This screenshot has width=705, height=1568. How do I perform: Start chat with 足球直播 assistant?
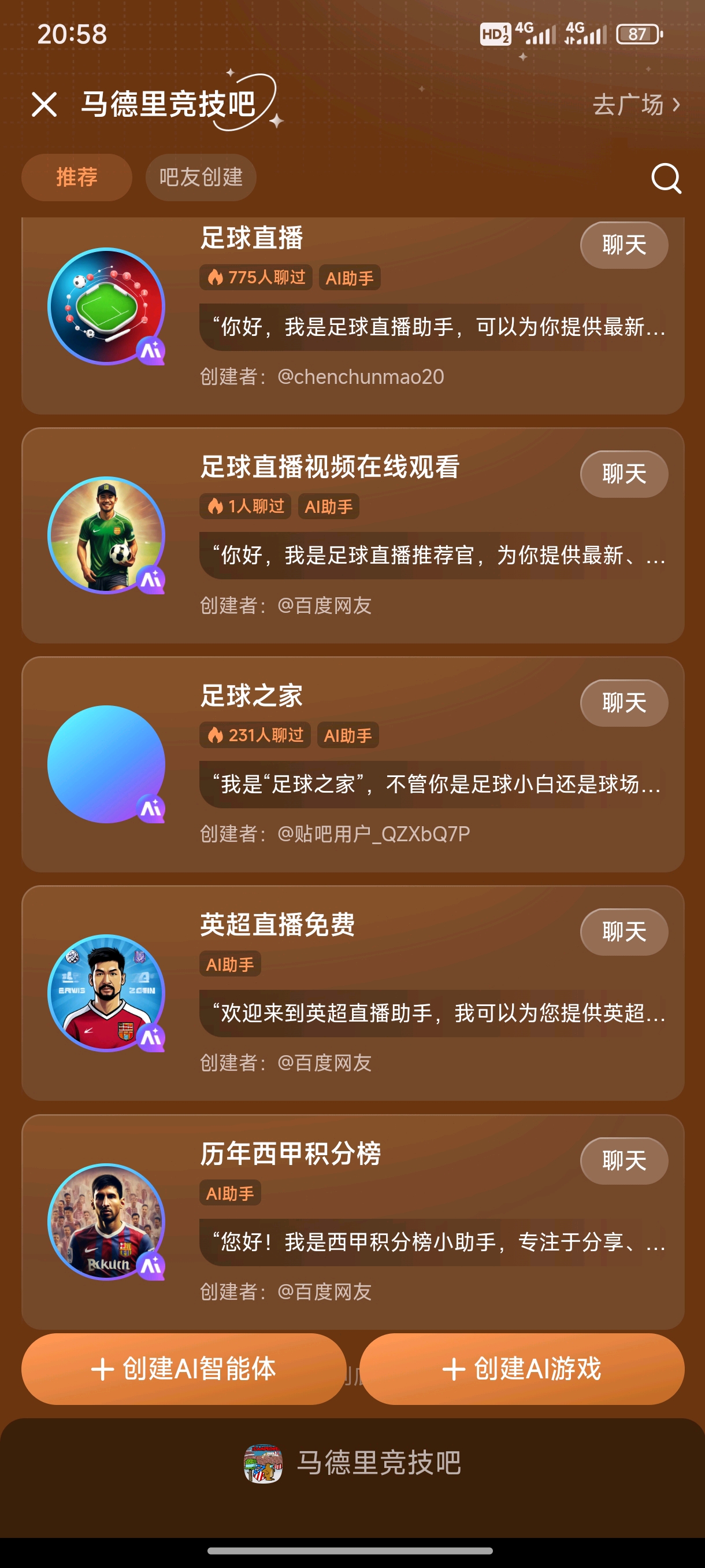coord(624,245)
